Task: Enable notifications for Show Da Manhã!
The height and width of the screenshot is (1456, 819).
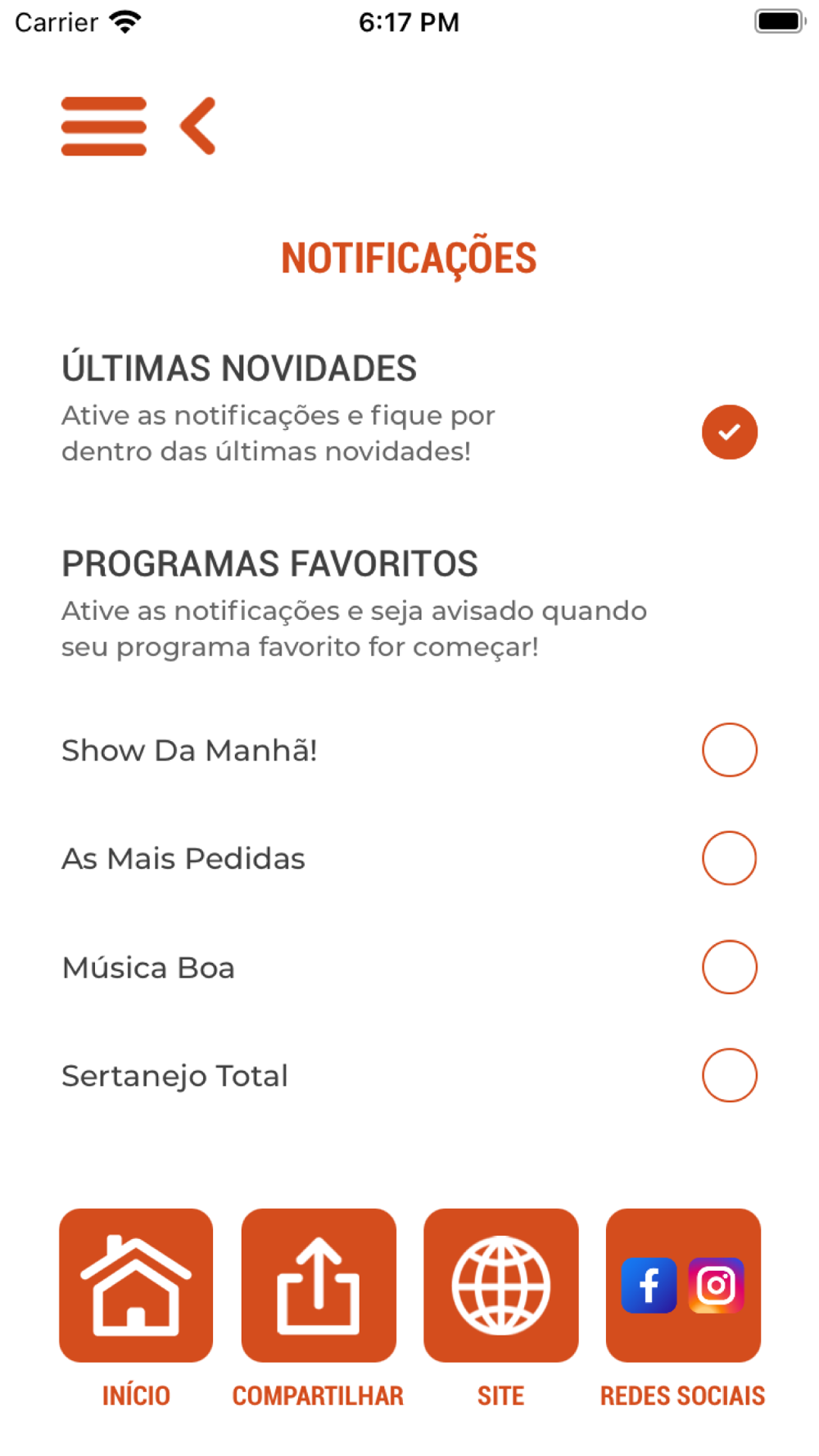Action: 729,749
